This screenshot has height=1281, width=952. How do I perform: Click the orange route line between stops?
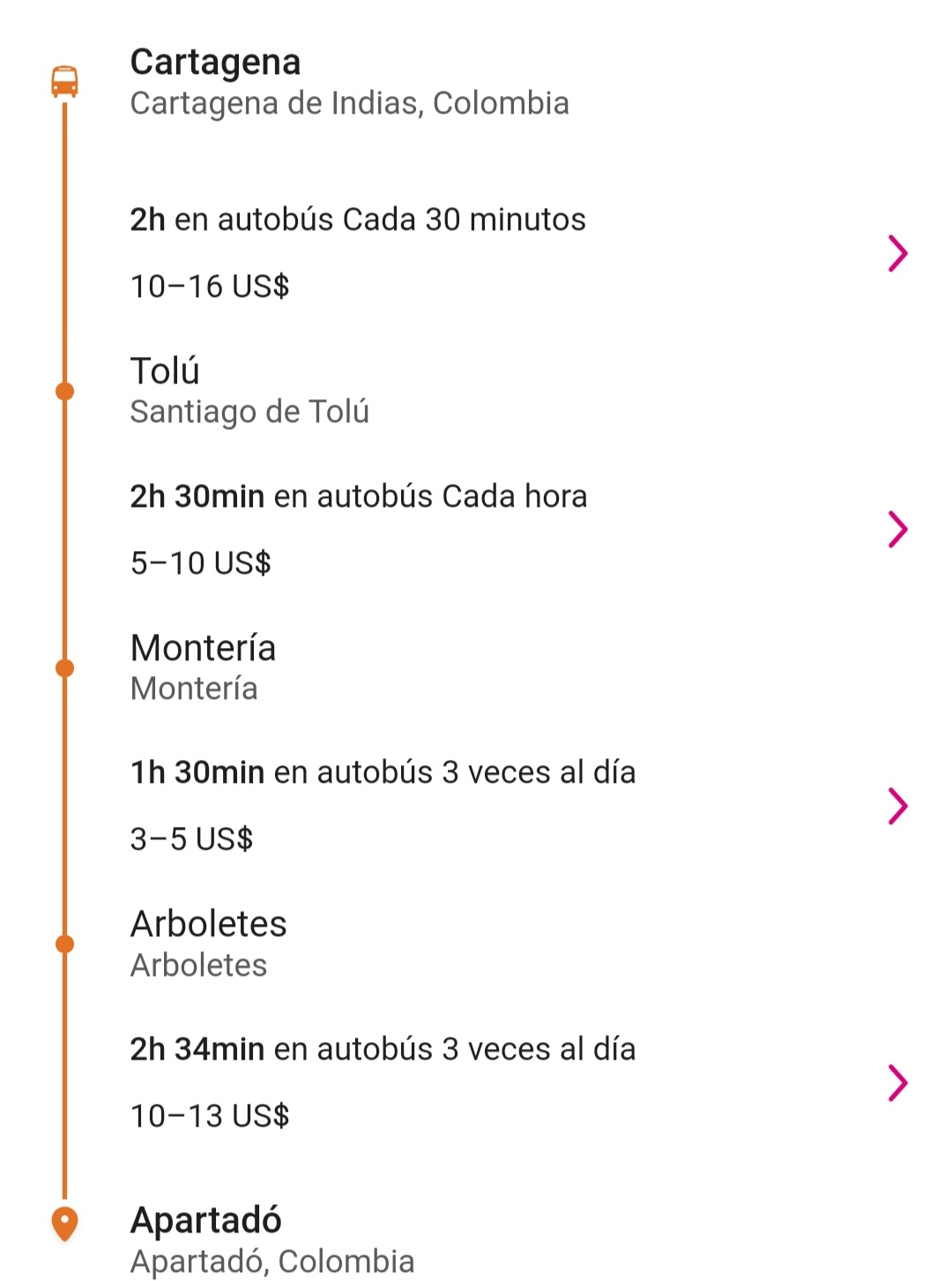tap(63, 529)
